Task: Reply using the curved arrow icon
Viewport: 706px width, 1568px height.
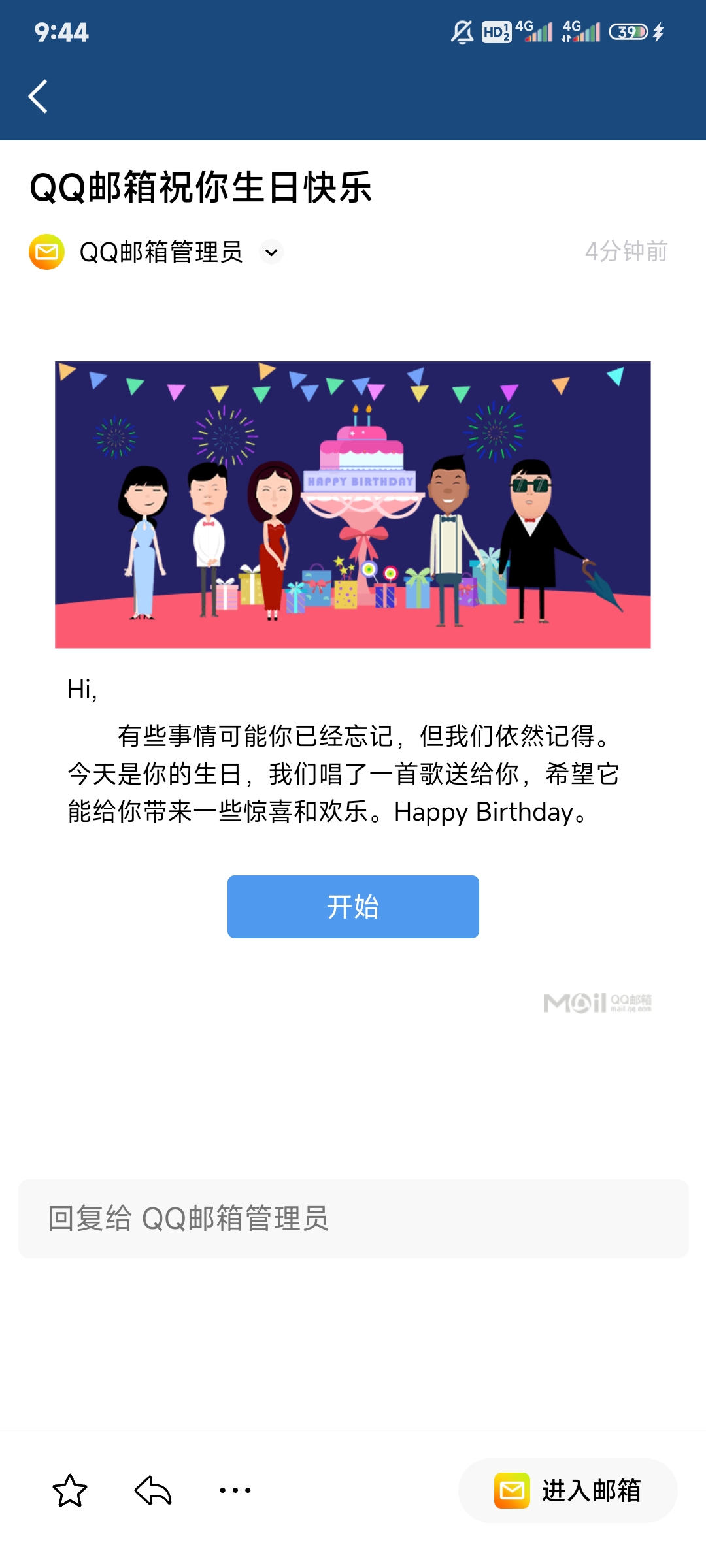Action: [x=153, y=1491]
